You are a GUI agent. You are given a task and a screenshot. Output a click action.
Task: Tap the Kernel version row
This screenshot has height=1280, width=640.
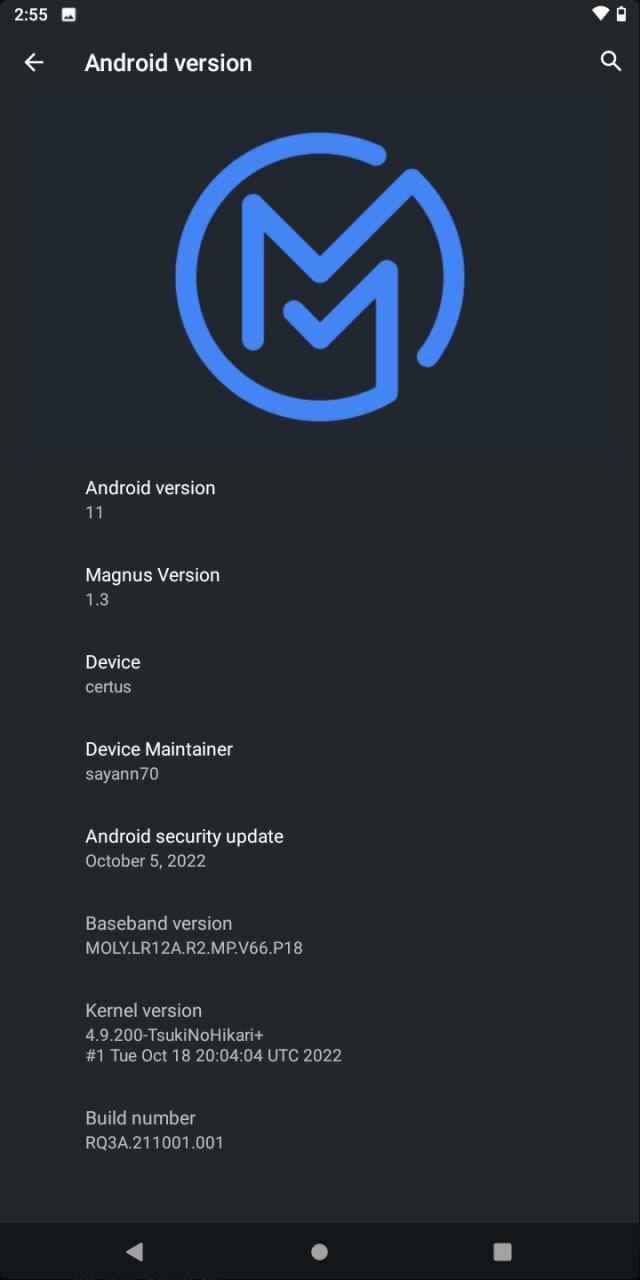(x=320, y=1033)
